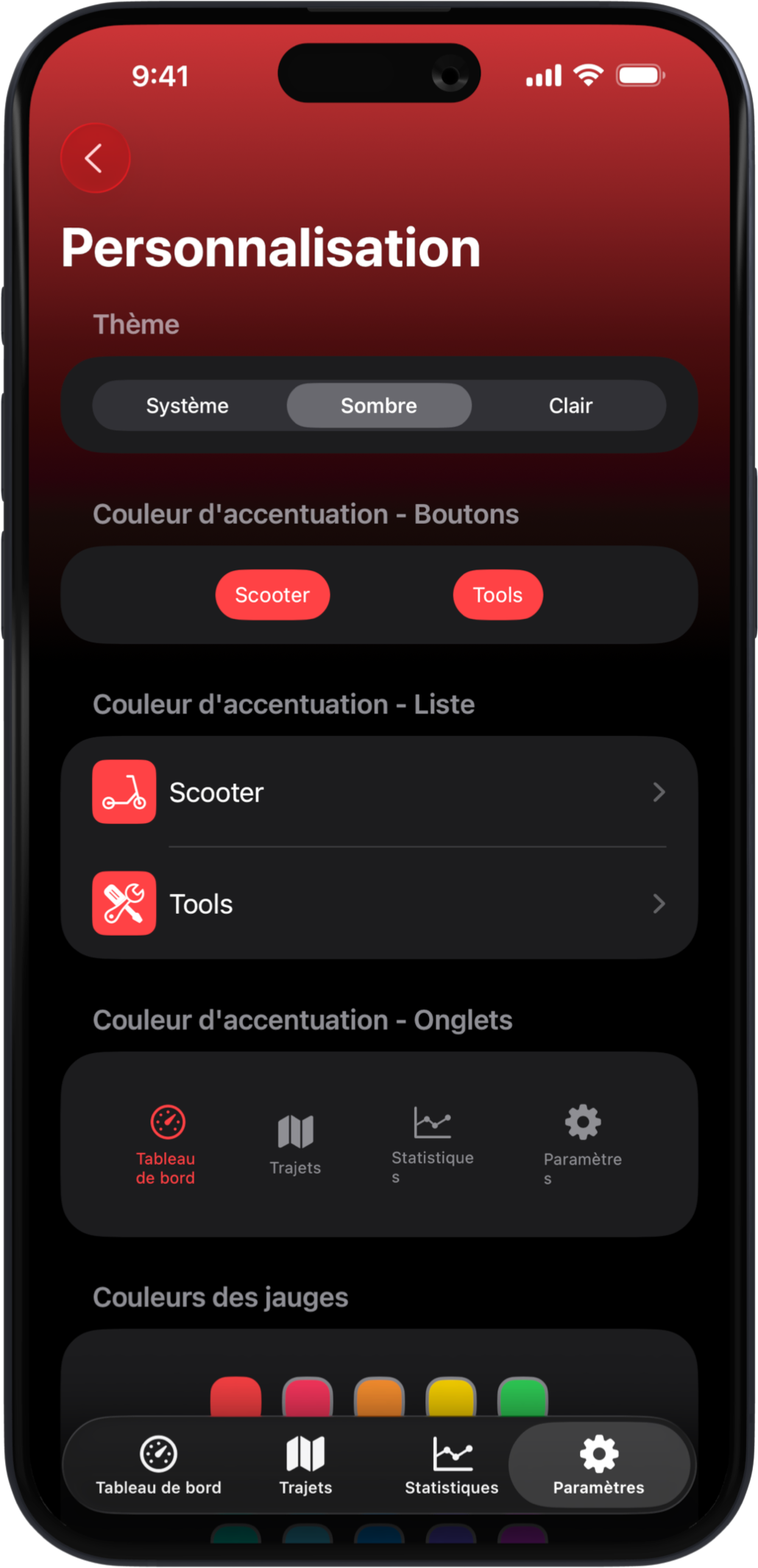This screenshot has height=1568, width=758.
Task: Open Tableau de bord in the main tab bar
Action: (158, 1464)
